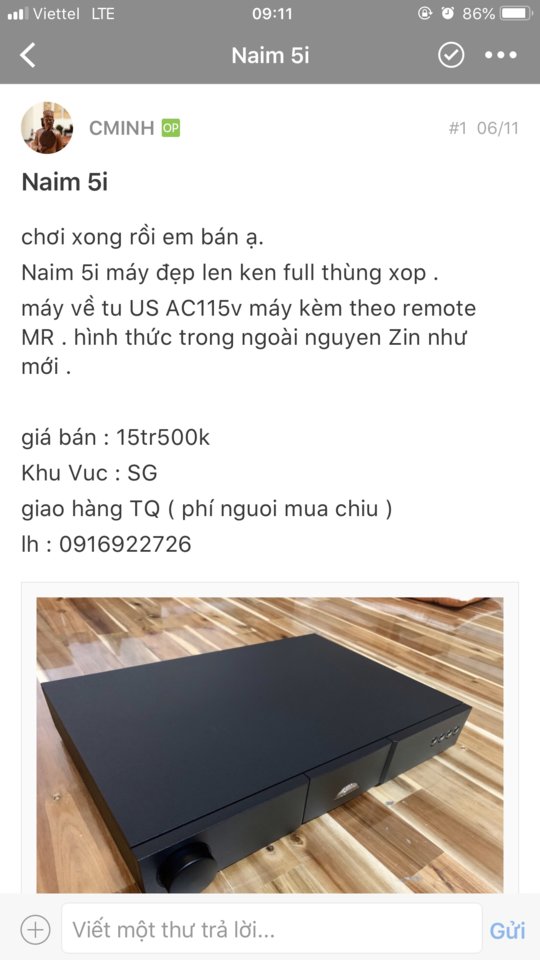This screenshot has width=540, height=960.
Task: Open the three-dot overflow menu
Action: click(x=501, y=55)
